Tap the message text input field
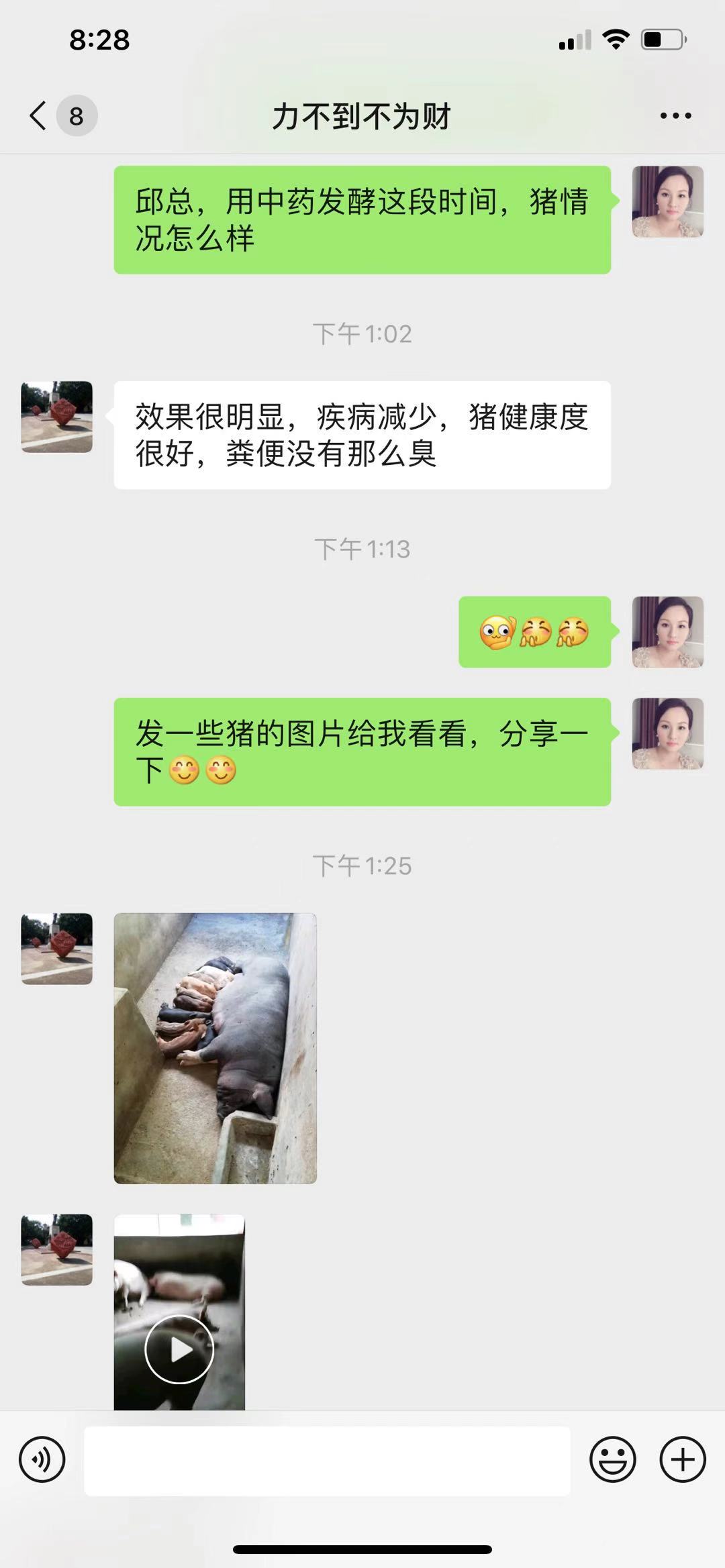The width and height of the screenshot is (725, 1568). (x=327, y=1461)
